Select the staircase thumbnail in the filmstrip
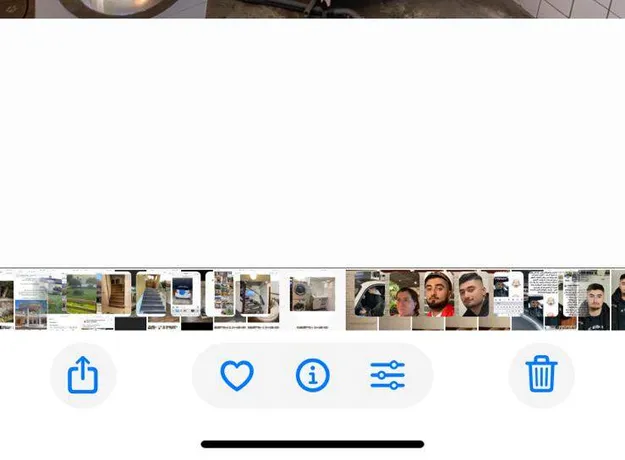 click(x=151, y=298)
